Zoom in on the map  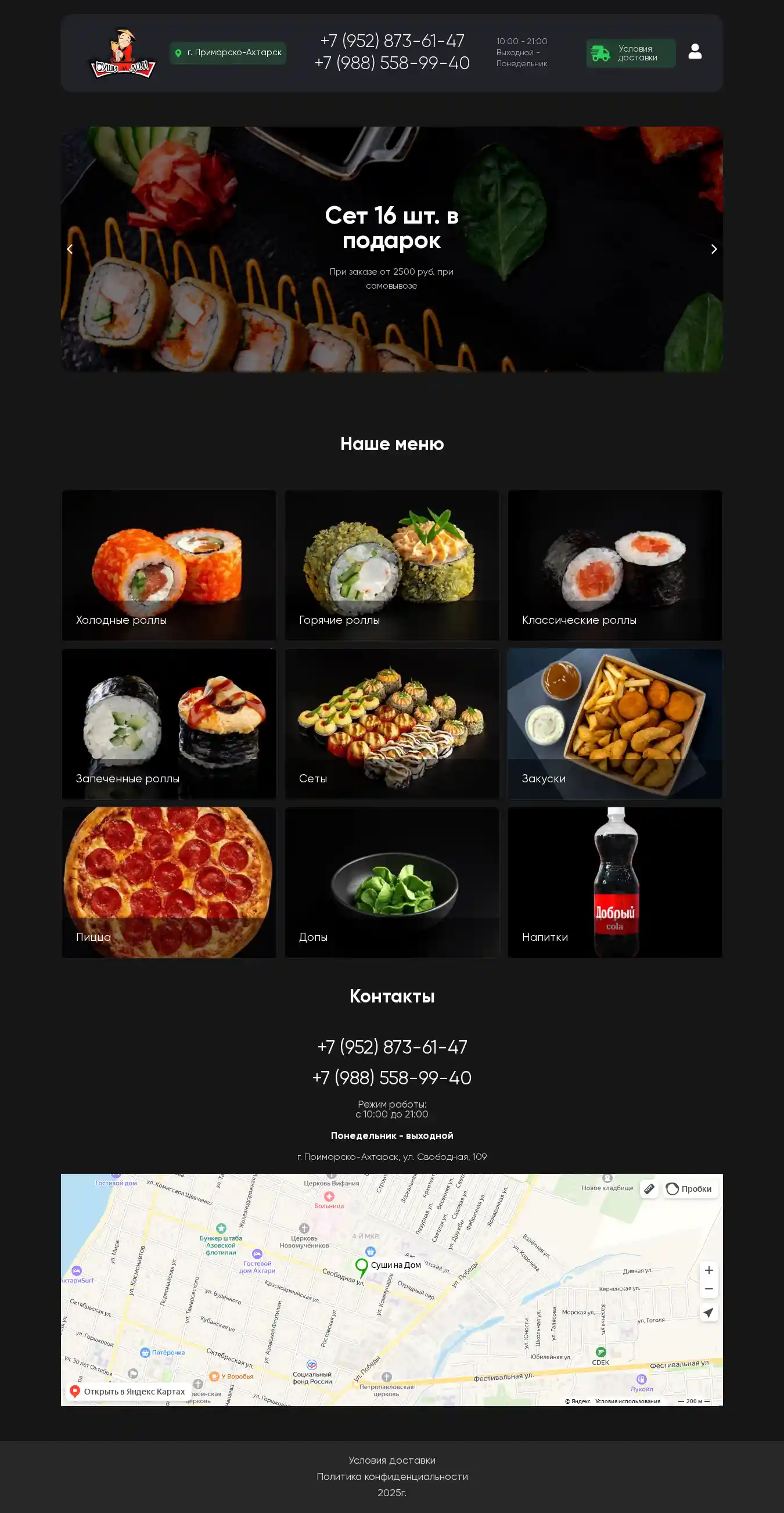tap(709, 1270)
